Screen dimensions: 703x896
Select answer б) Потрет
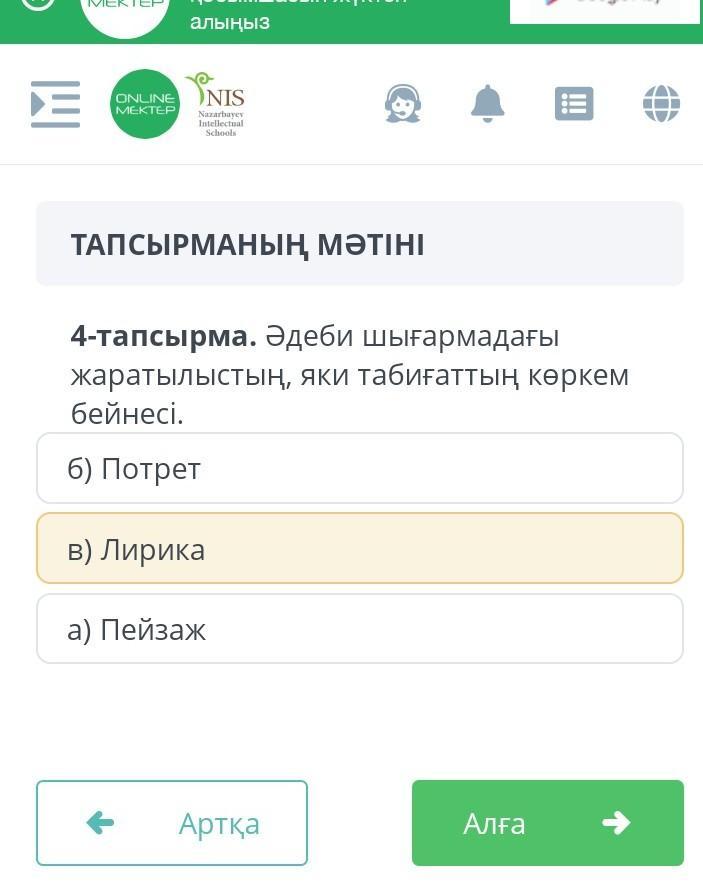tap(359, 468)
